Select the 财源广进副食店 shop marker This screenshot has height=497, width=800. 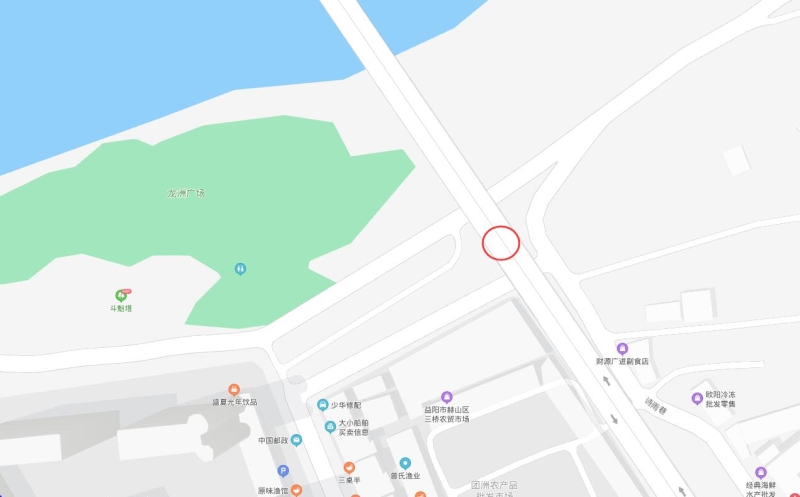tap(622, 348)
